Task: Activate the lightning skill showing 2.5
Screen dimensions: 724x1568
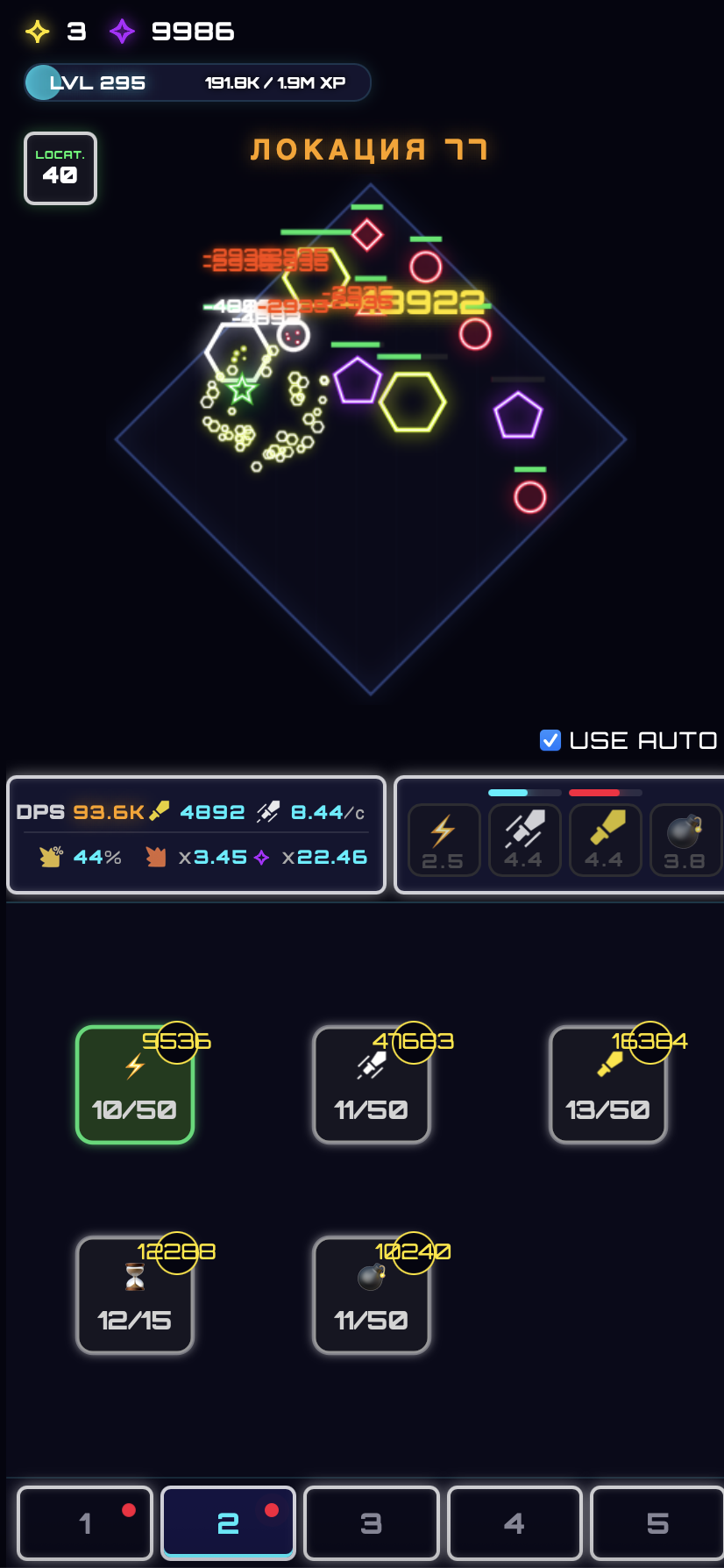Action: click(x=444, y=840)
